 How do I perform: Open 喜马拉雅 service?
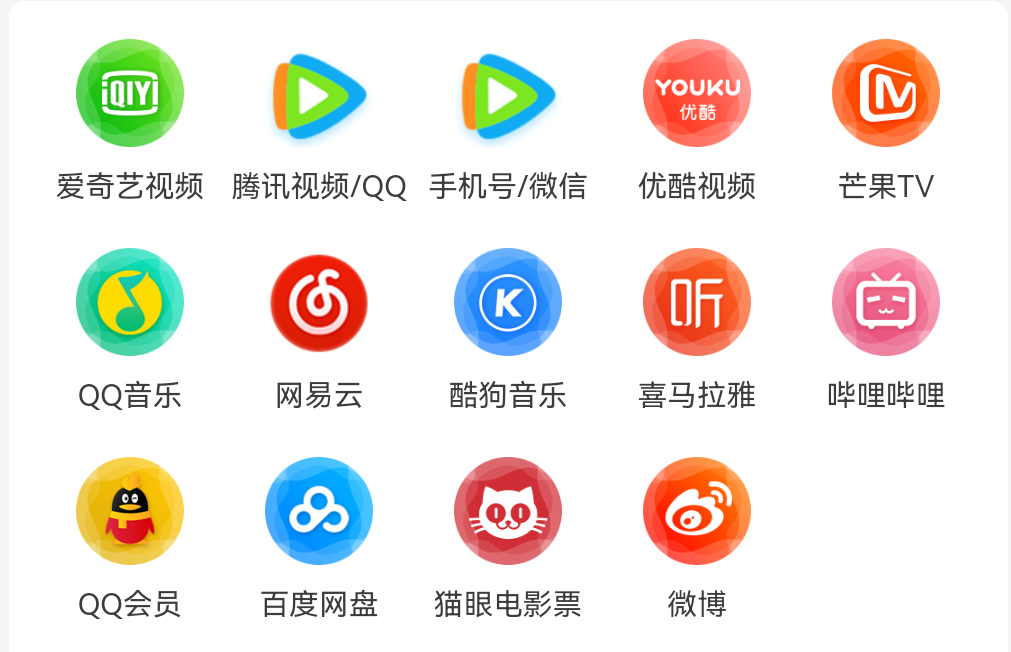click(x=697, y=302)
